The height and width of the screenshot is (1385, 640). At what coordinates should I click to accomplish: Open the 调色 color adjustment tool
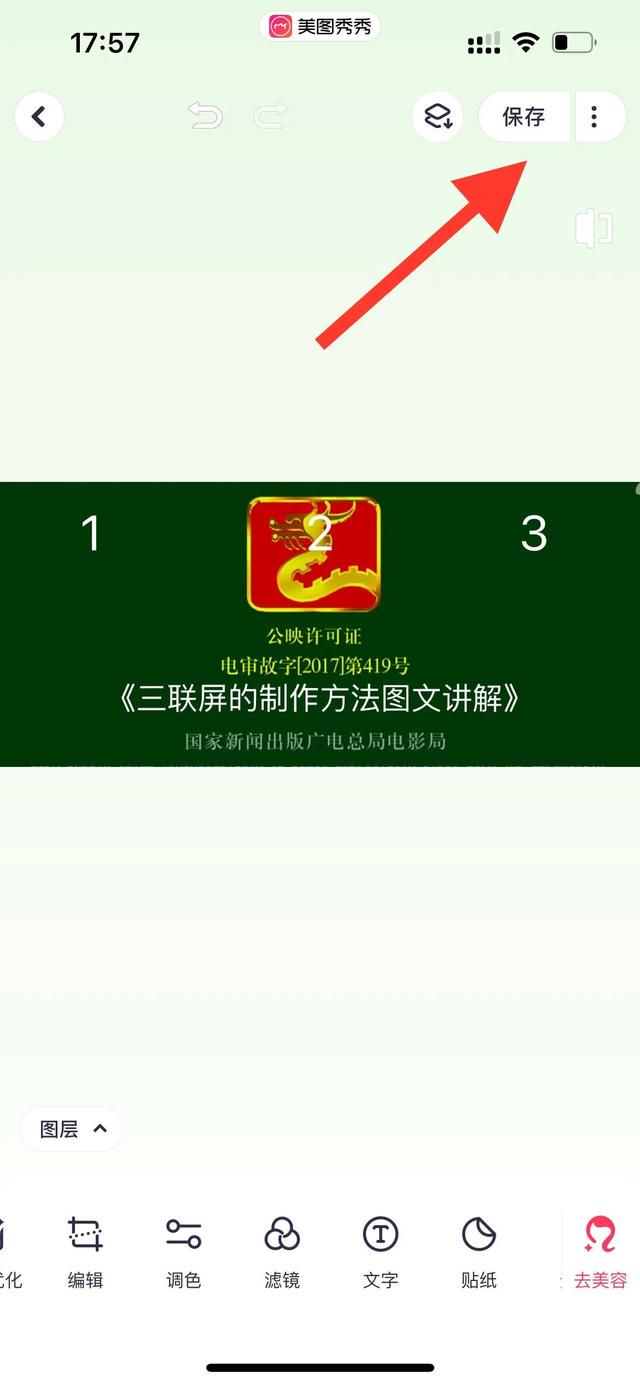pos(184,1252)
